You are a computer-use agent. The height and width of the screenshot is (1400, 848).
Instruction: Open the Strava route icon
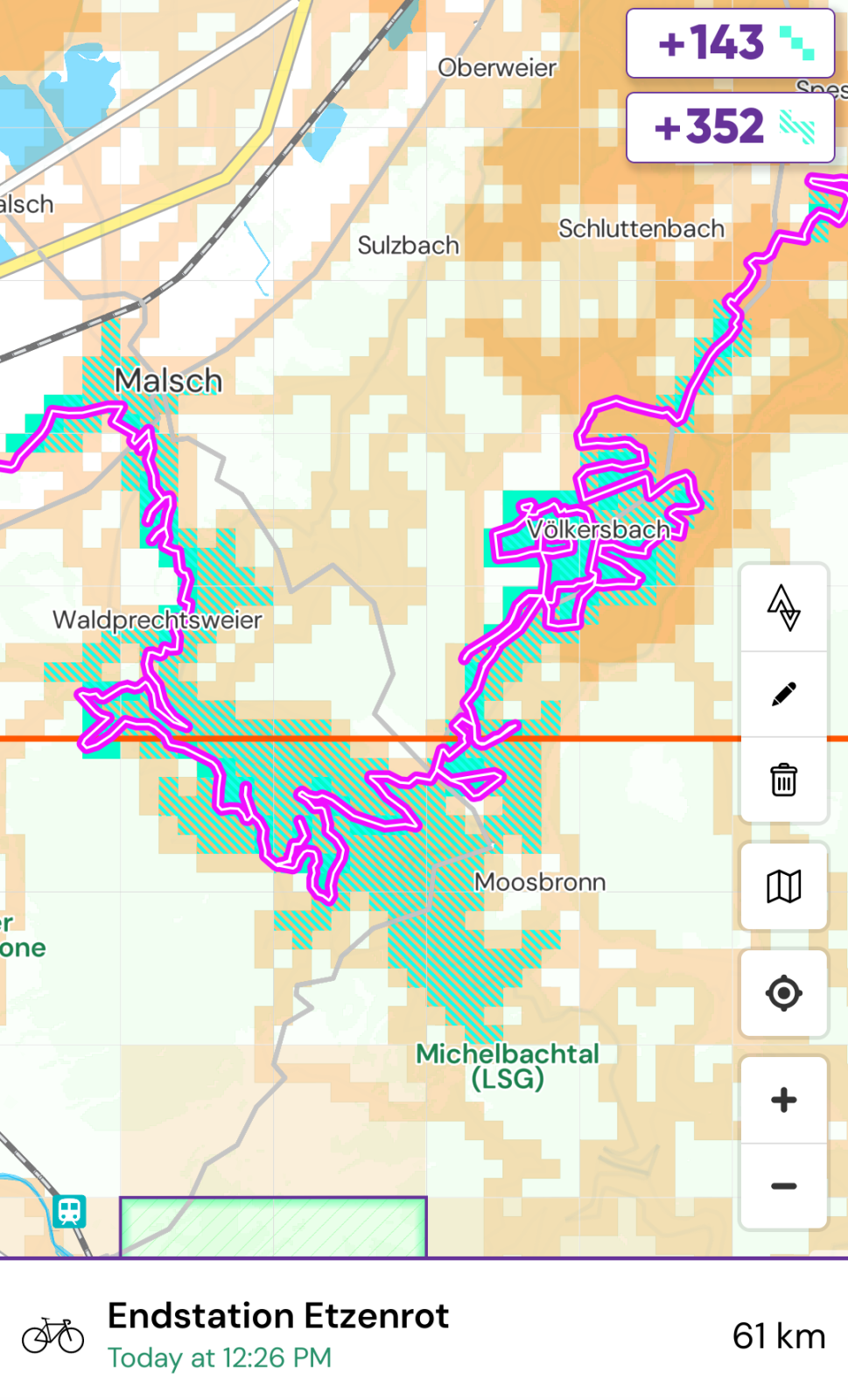tap(783, 608)
